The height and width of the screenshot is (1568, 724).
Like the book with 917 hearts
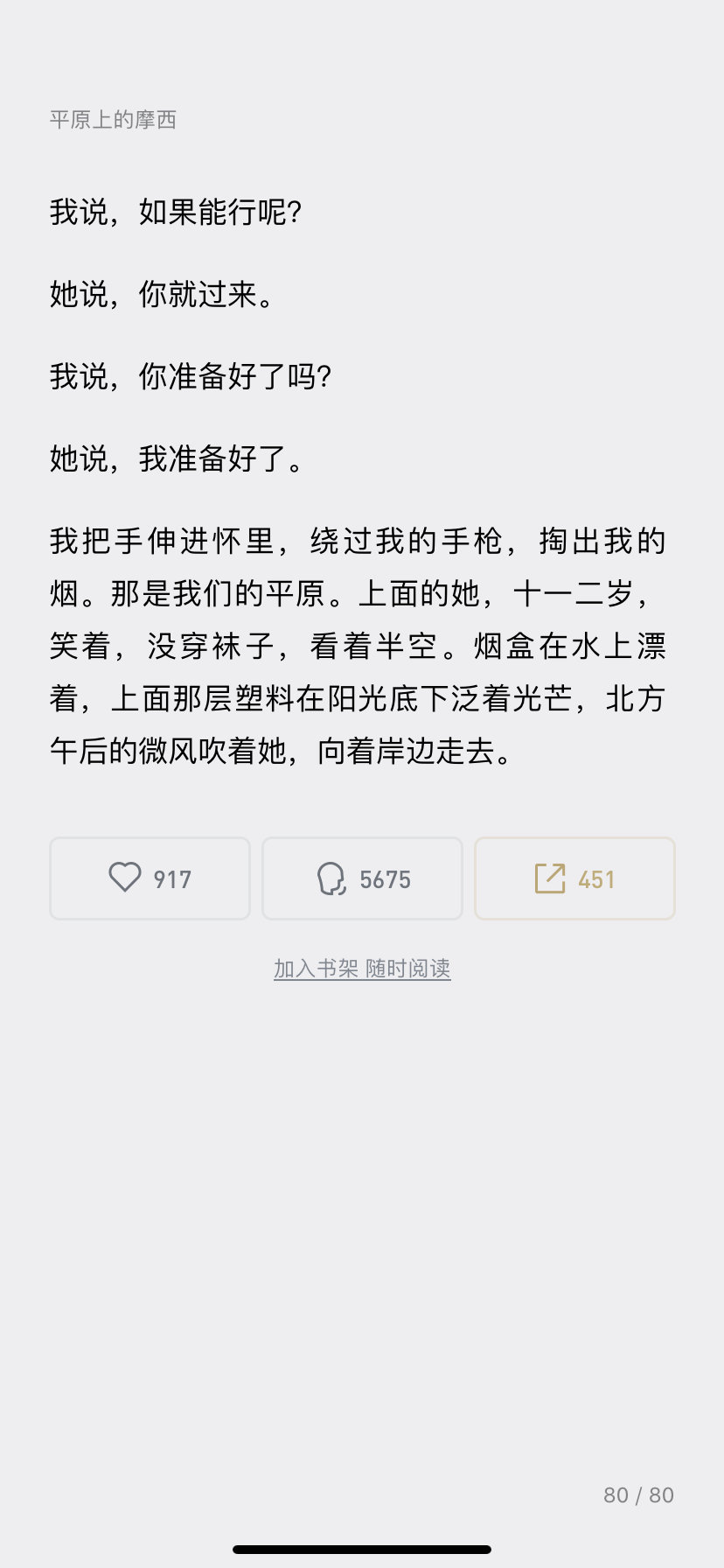[150, 878]
